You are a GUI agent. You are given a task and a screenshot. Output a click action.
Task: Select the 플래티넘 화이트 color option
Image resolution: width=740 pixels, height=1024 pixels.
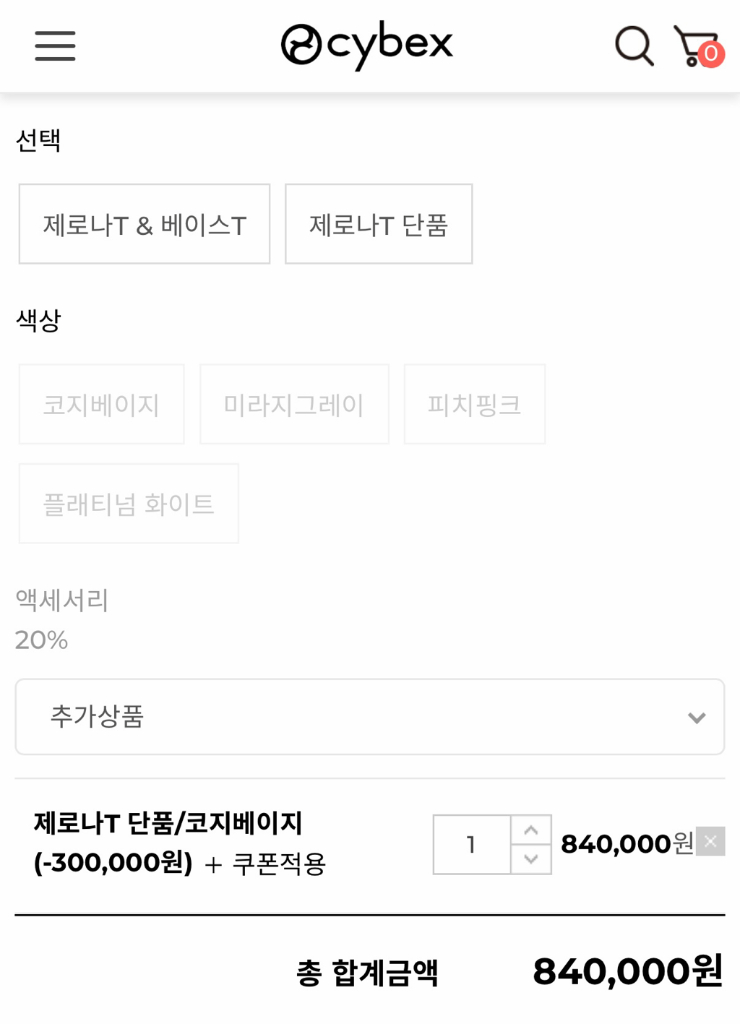[128, 503]
